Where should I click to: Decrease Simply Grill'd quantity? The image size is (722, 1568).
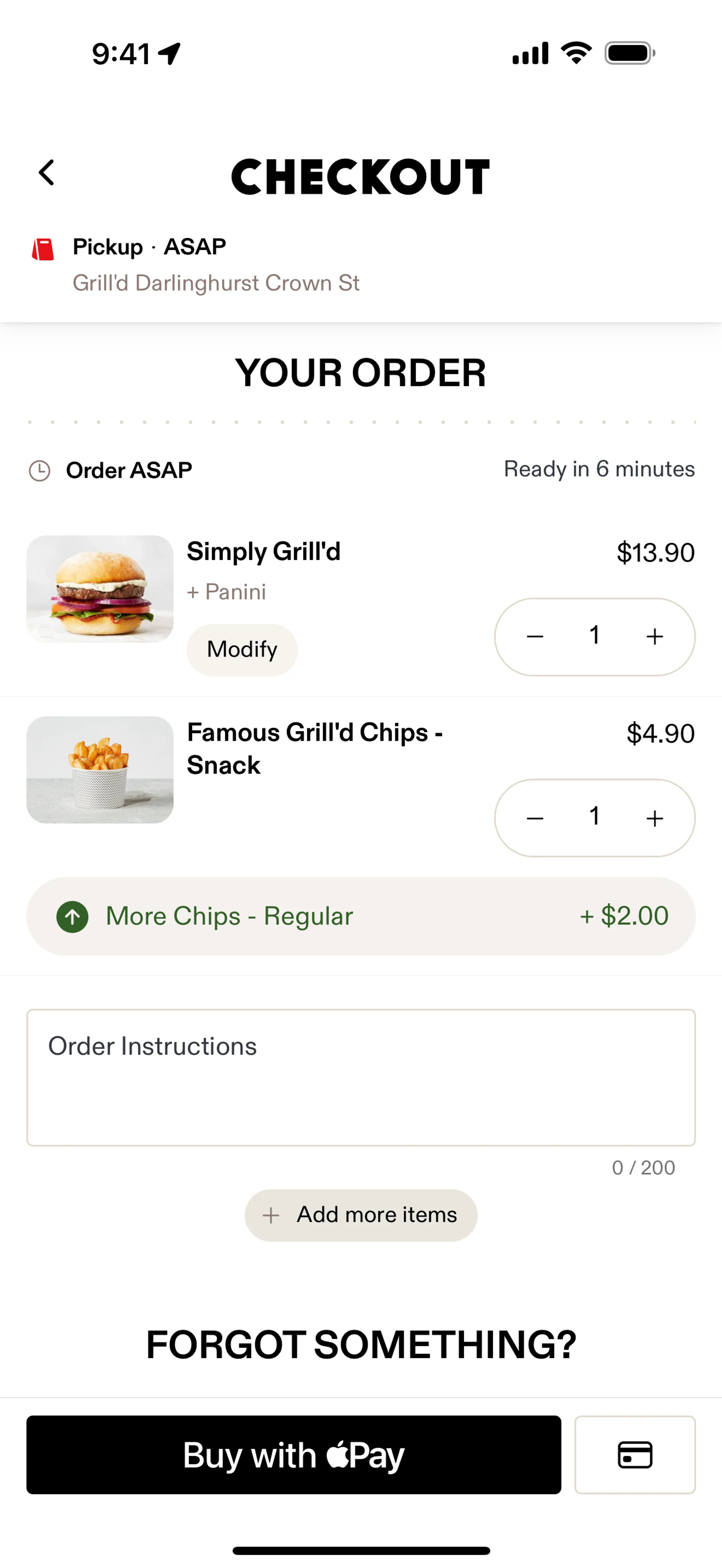(534, 637)
